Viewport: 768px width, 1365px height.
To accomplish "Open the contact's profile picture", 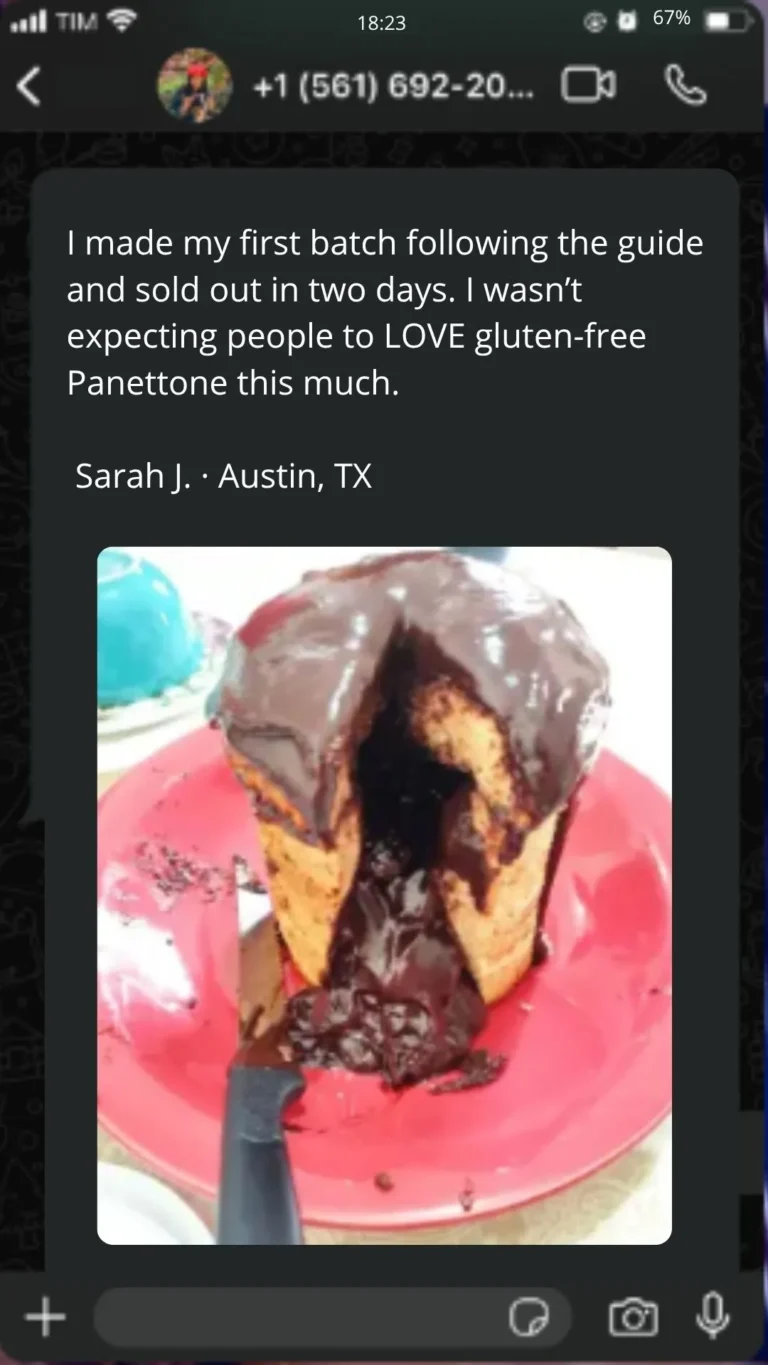I will (194, 87).
